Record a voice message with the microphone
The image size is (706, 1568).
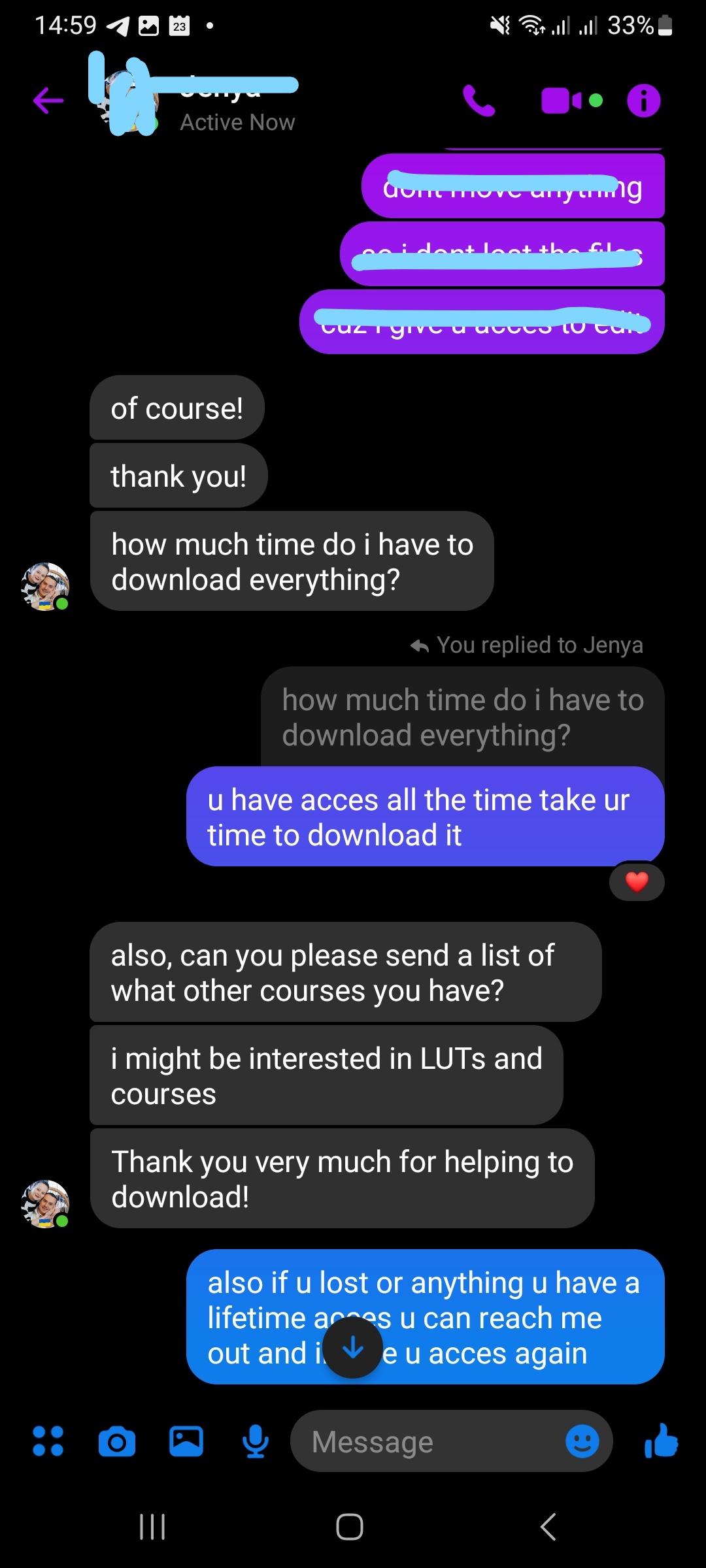[255, 1441]
